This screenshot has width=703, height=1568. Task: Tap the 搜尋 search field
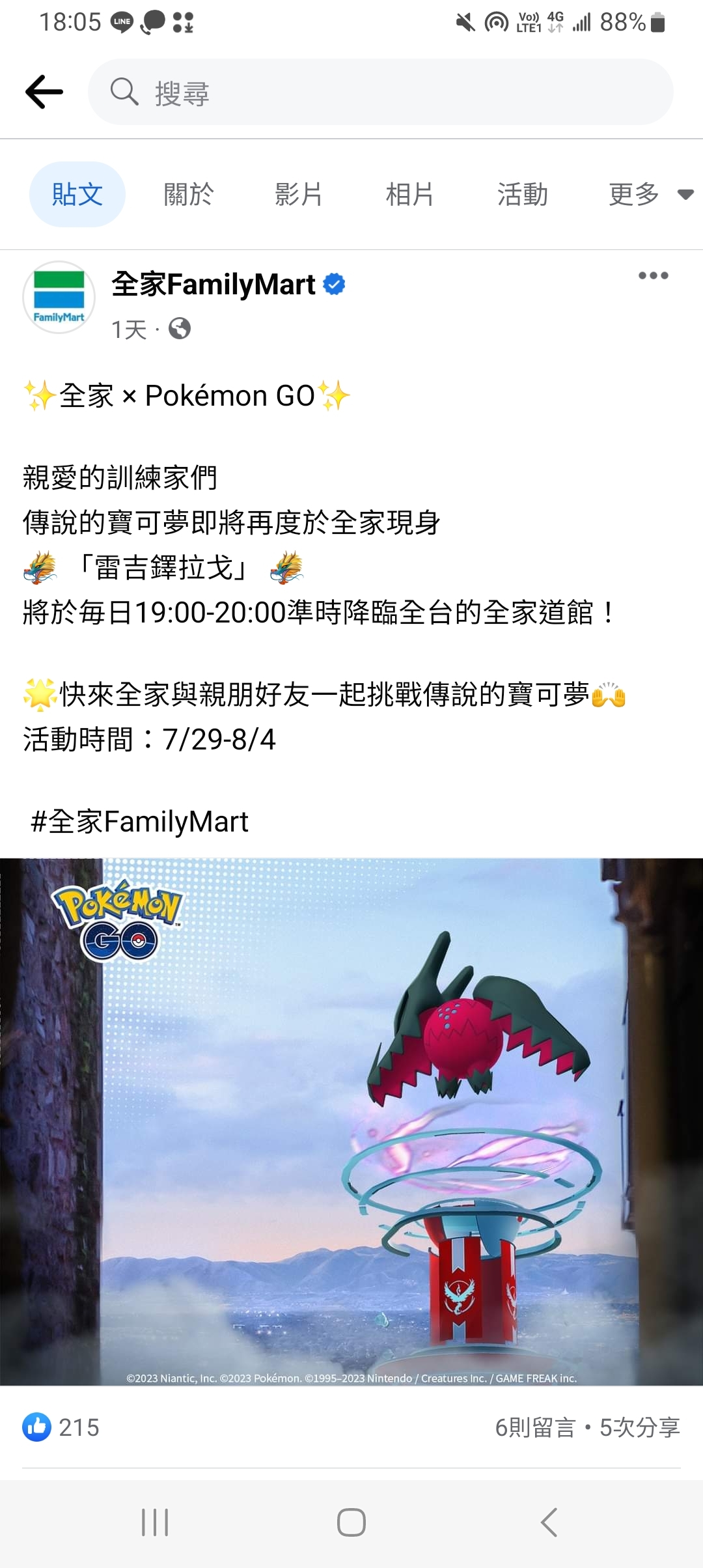380,92
